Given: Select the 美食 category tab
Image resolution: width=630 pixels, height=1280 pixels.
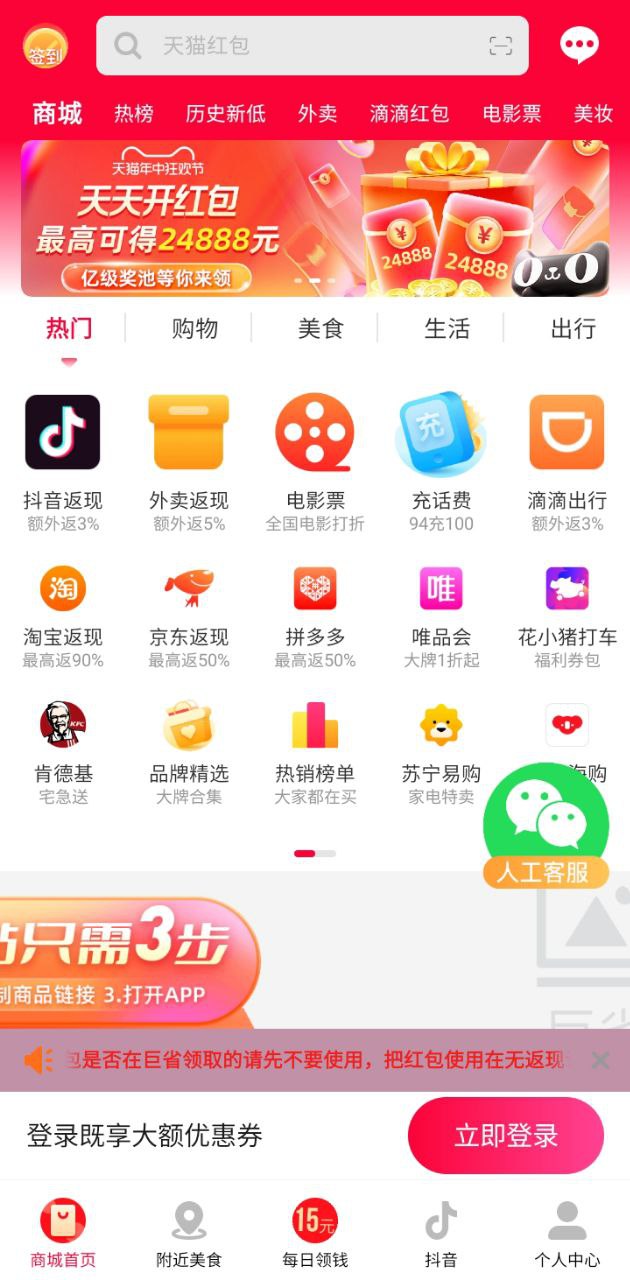Looking at the screenshot, I should [320, 328].
